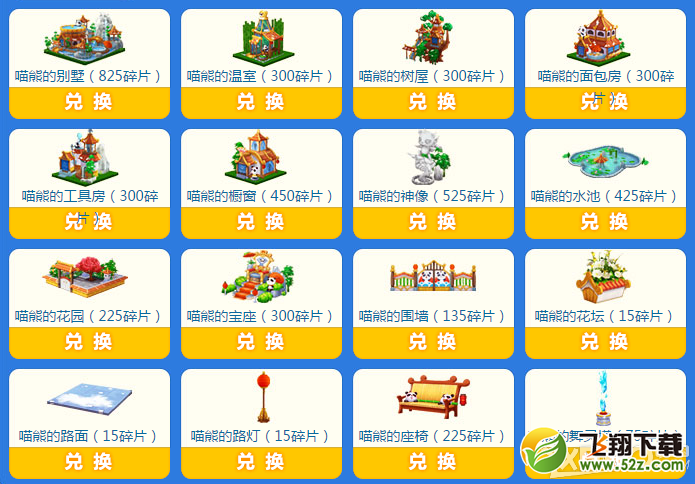Exchange 15碎片 for 喵熊的花坛
The height and width of the screenshot is (484, 695).
tap(605, 342)
